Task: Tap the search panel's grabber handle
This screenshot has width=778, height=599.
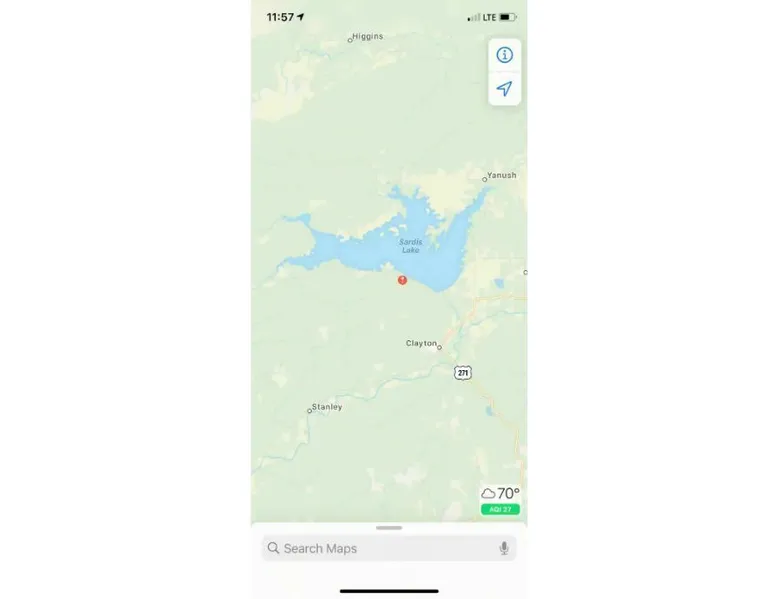Action: pos(389,527)
